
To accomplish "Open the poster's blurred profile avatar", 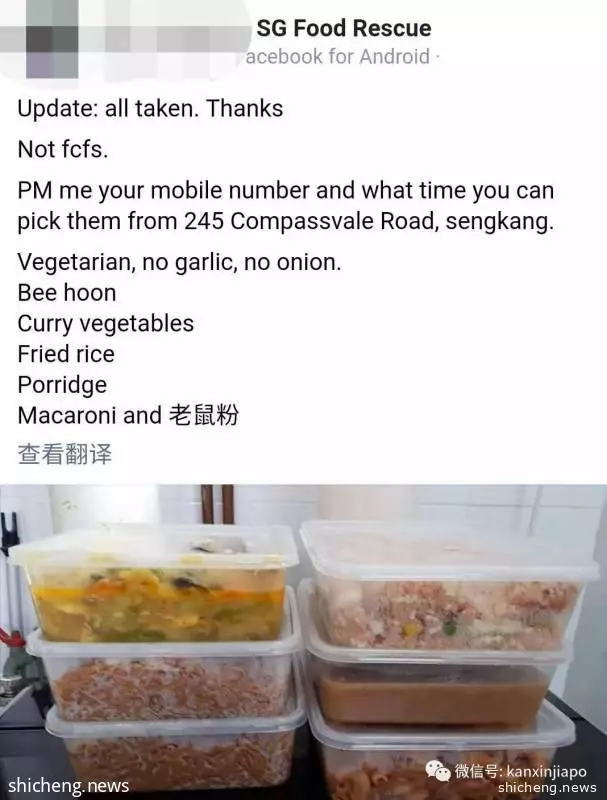I will click(50, 40).
